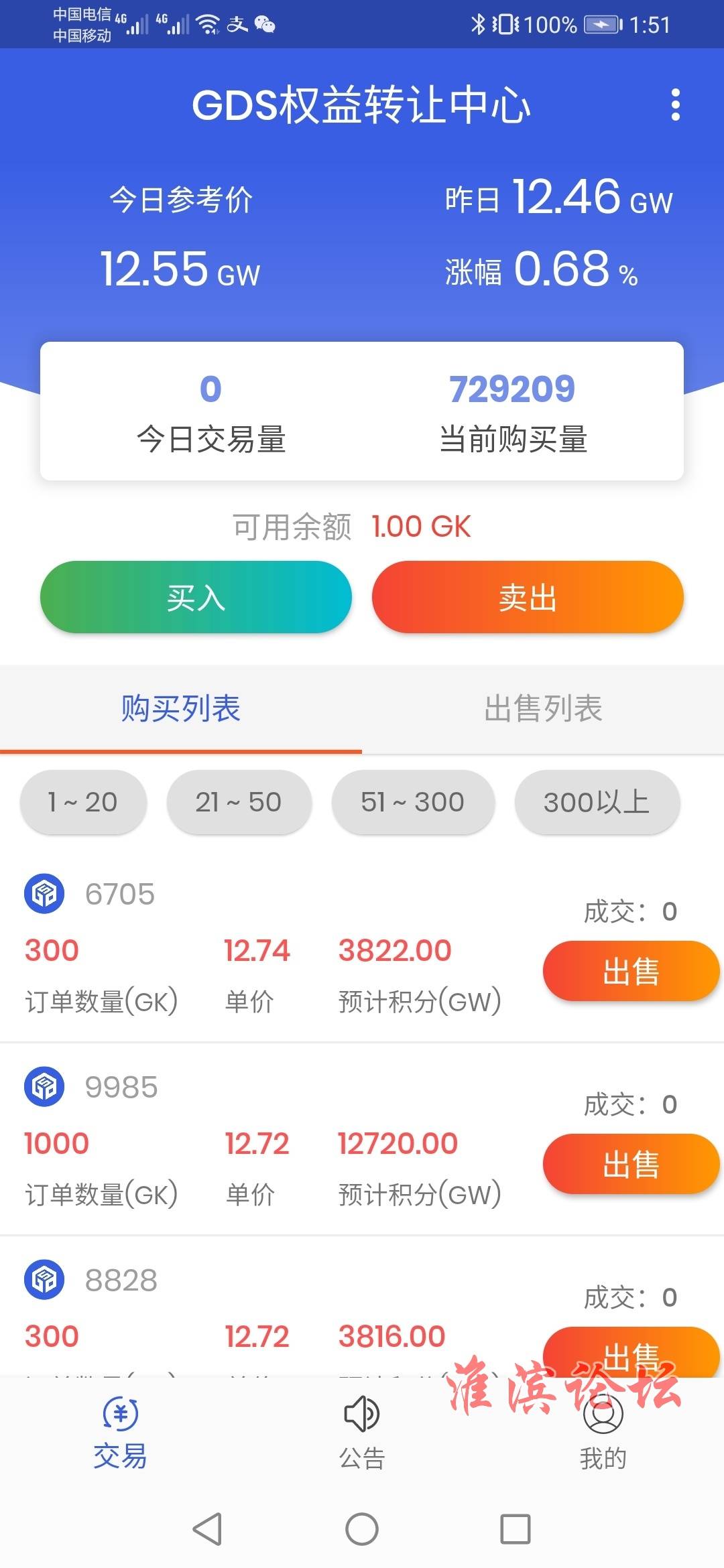Select the 300以上 filter chip
The height and width of the screenshot is (1568, 724).
pyautogui.click(x=597, y=802)
